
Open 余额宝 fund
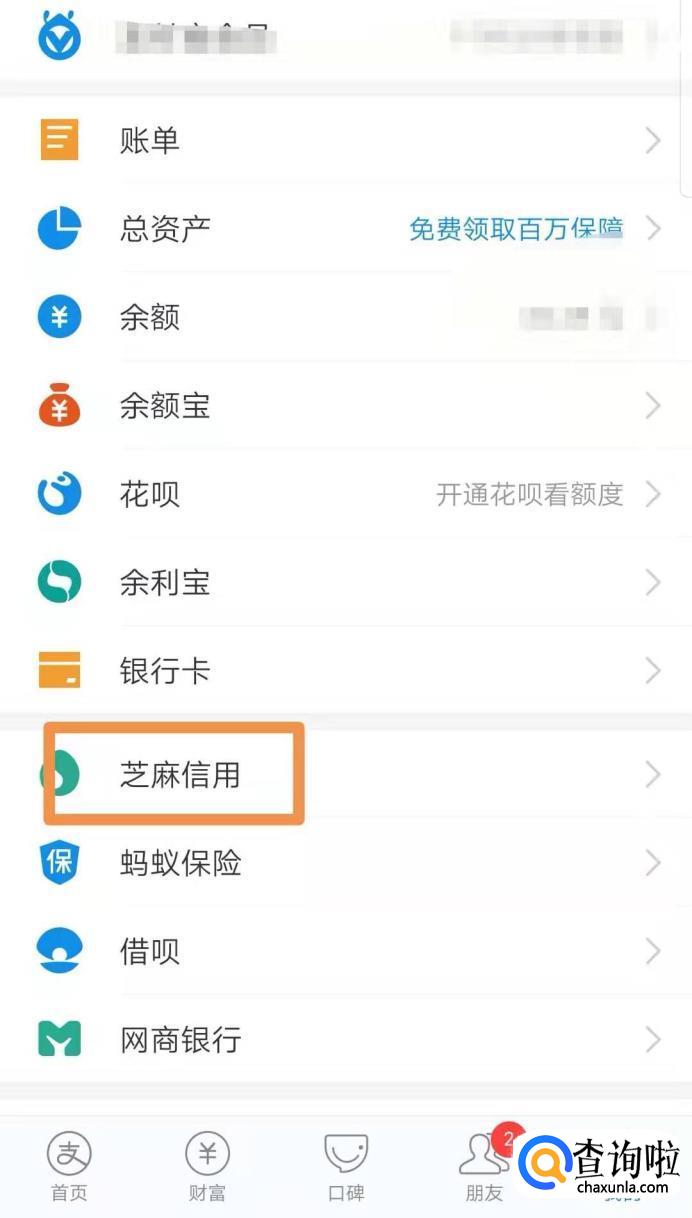click(165, 406)
